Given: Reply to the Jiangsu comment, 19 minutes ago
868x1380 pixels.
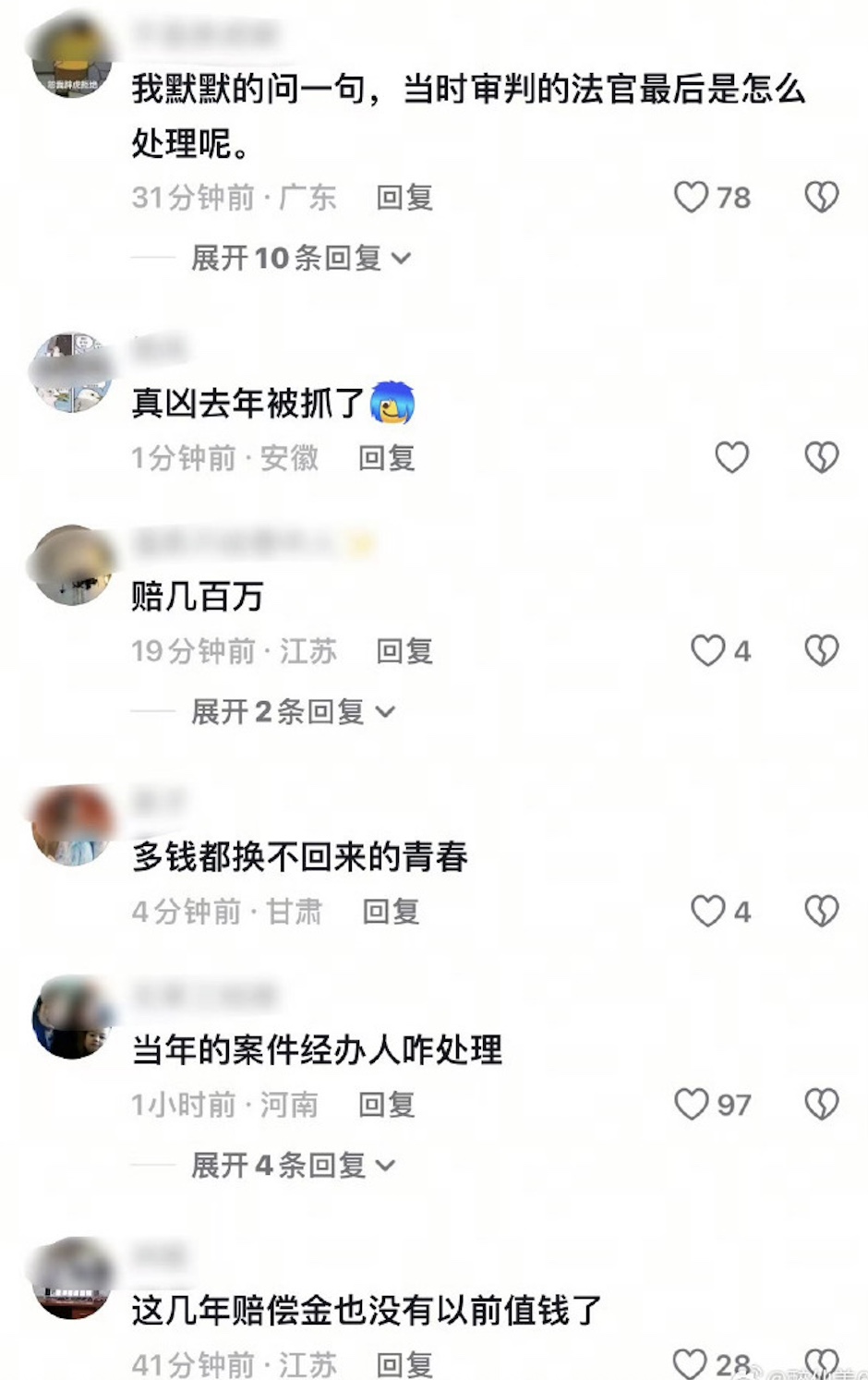Looking at the screenshot, I should (404, 651).
